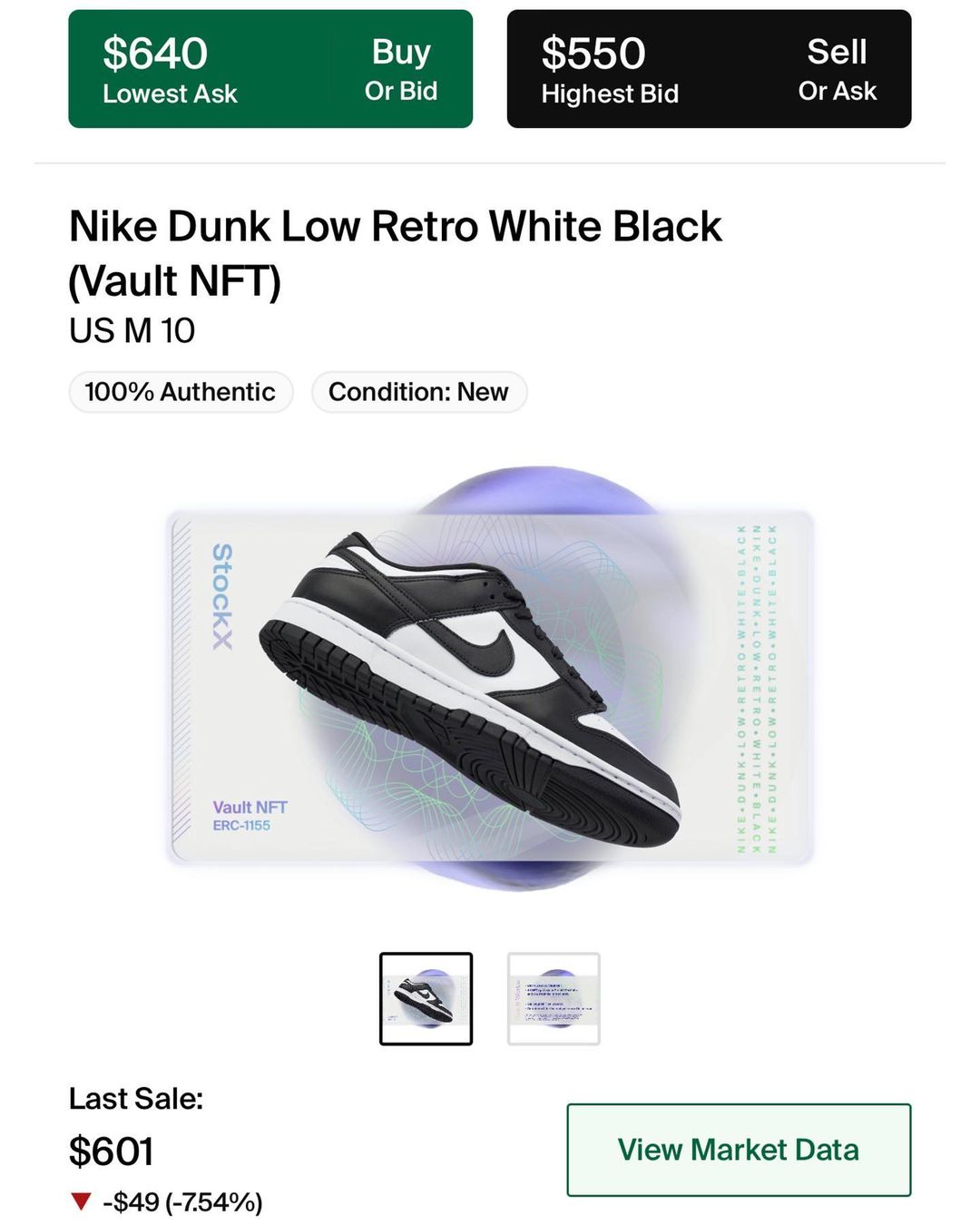
Task: Open the US M 10 size selector
Action: 132,332
